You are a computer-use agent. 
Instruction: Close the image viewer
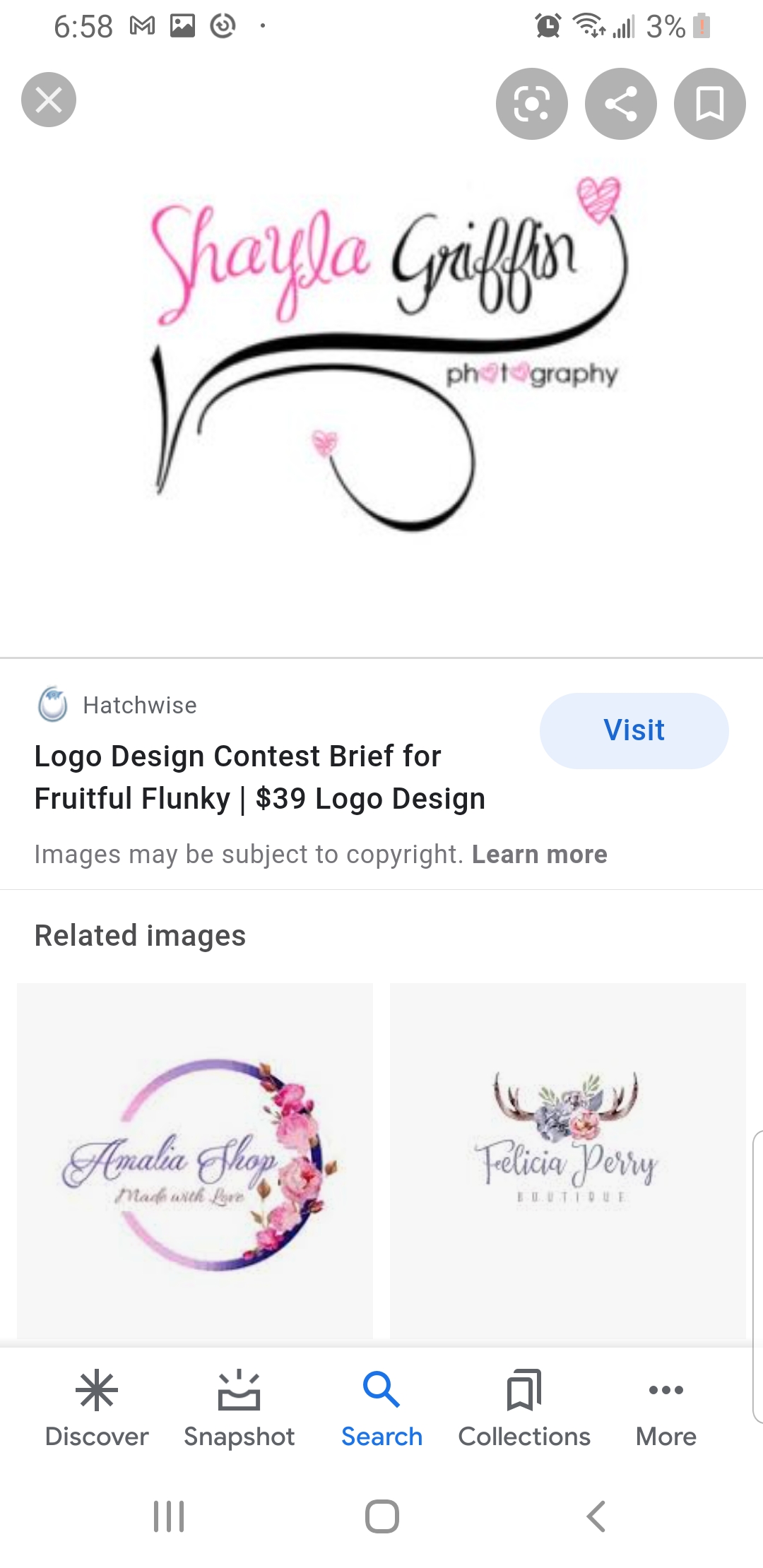point(49,100)
